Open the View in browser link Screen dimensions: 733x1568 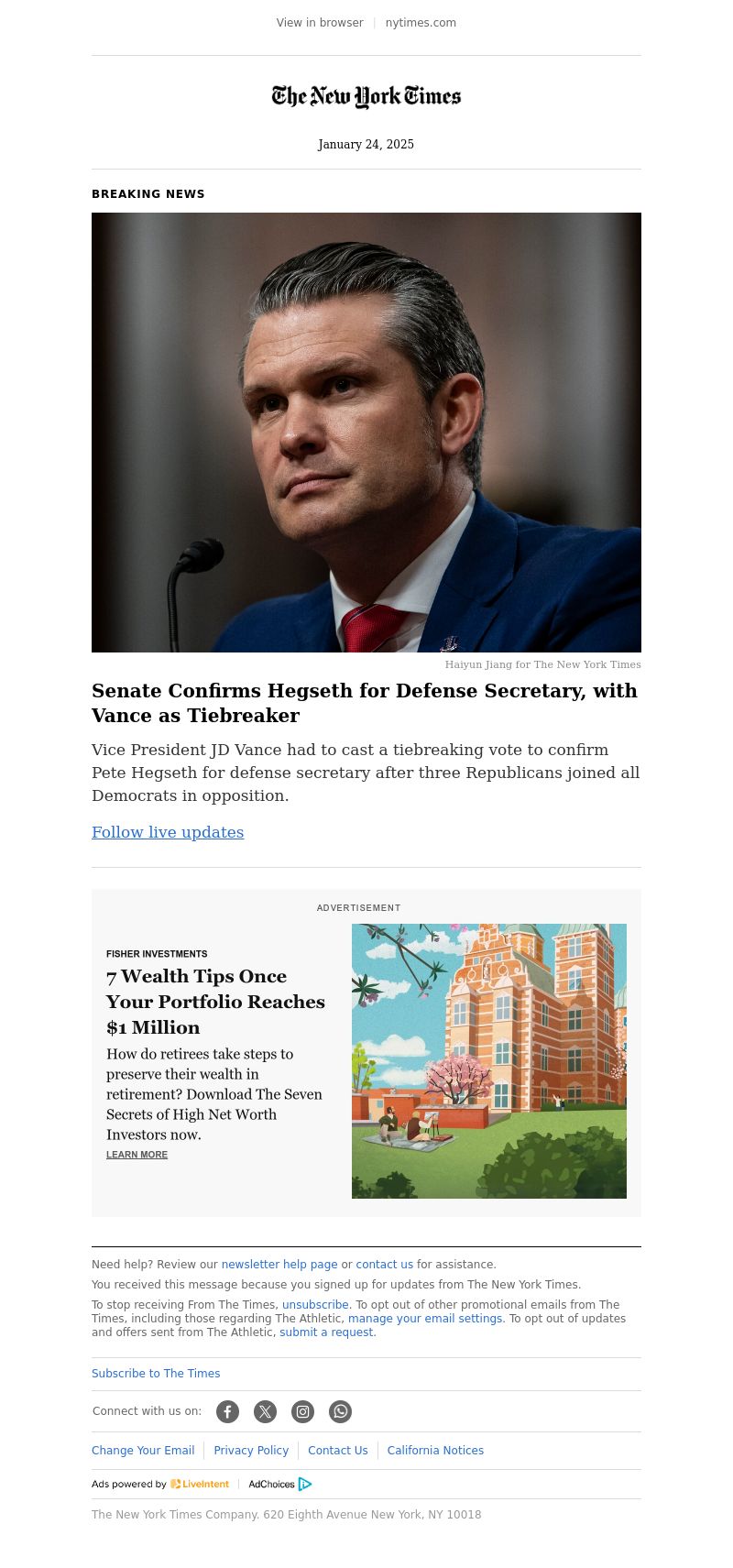320,23
